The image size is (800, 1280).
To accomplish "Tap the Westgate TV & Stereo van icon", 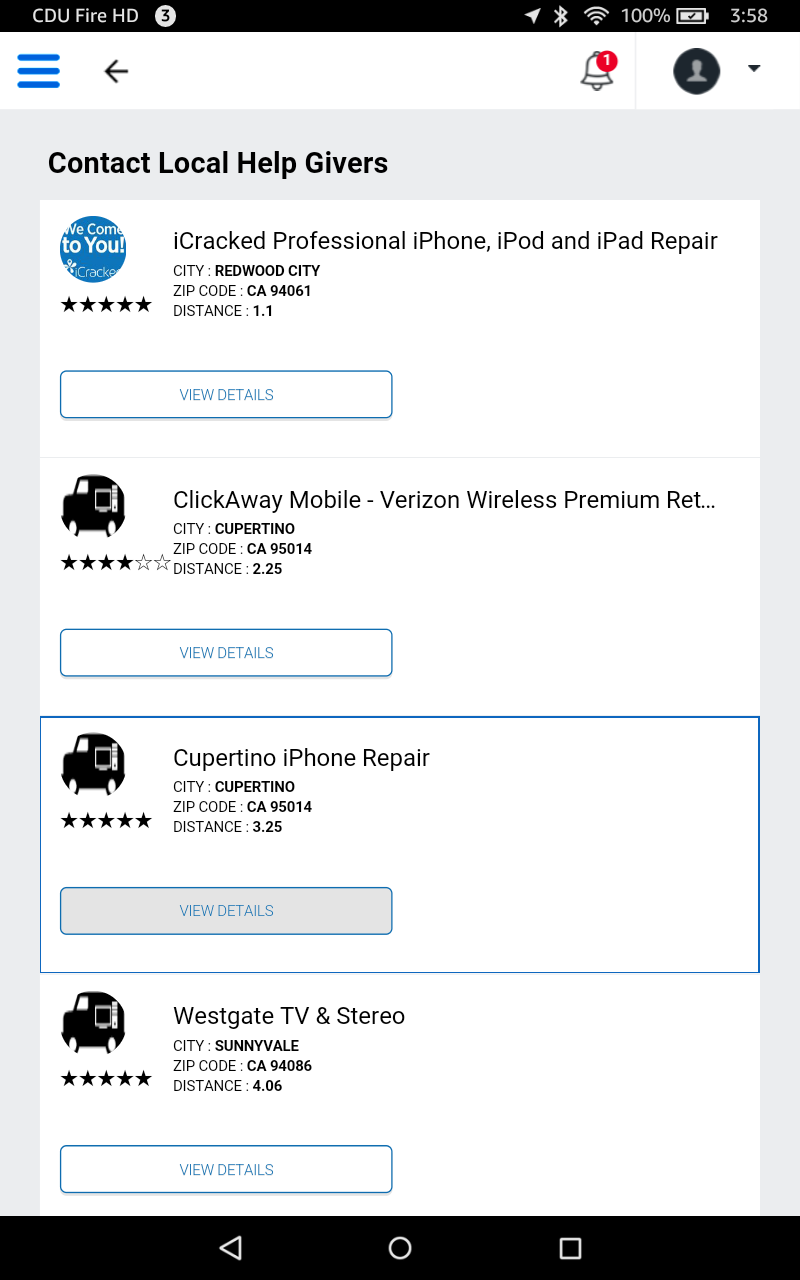I will point(93,1022).
